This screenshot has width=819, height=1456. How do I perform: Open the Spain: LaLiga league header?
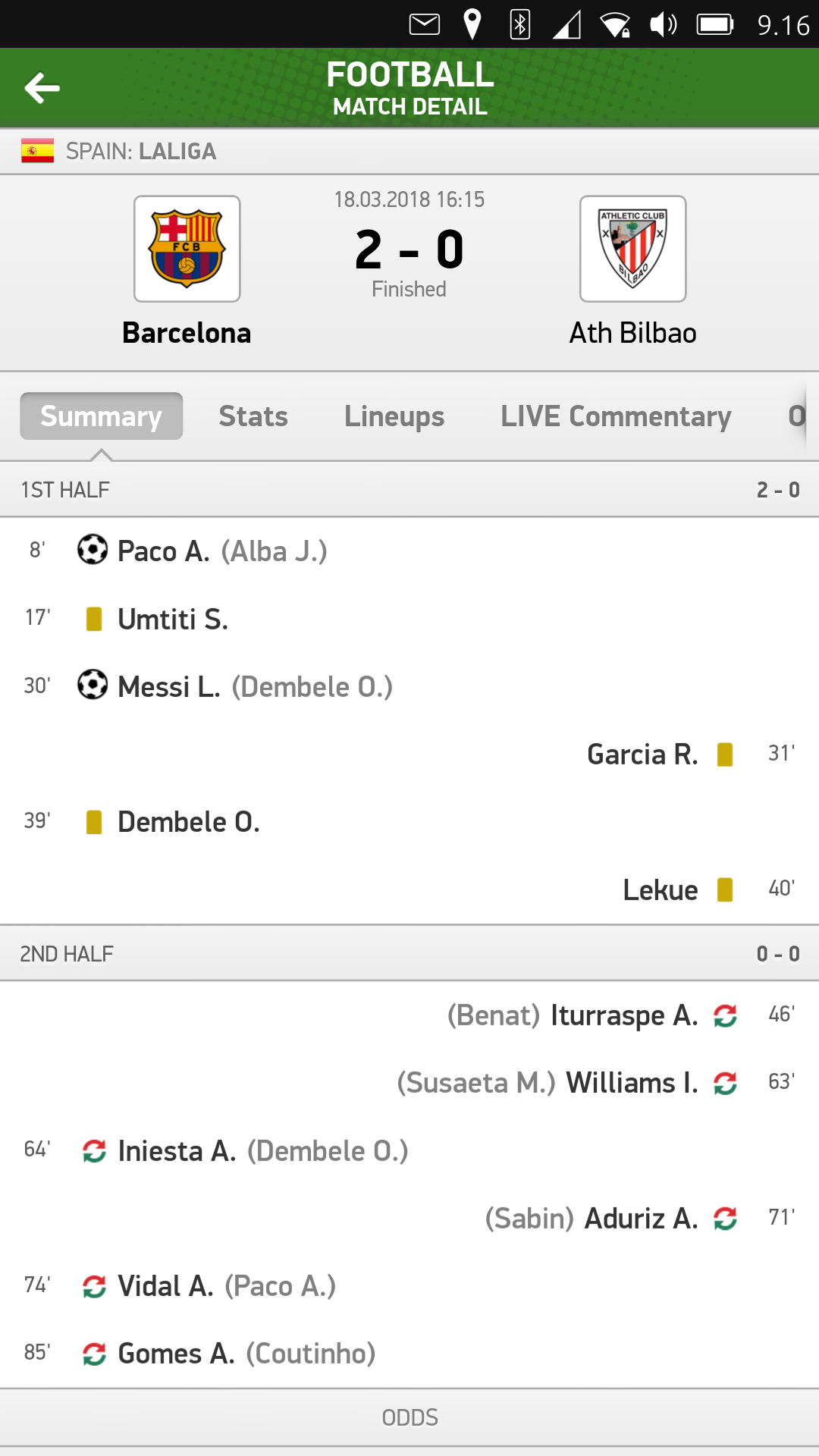[409, 152]
